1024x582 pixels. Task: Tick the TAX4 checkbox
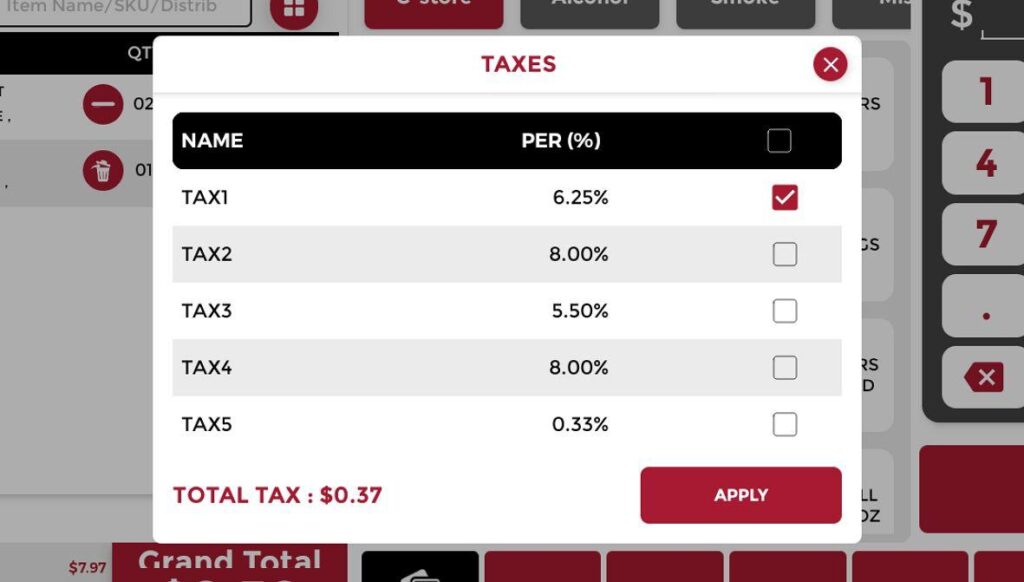[784, 368]
